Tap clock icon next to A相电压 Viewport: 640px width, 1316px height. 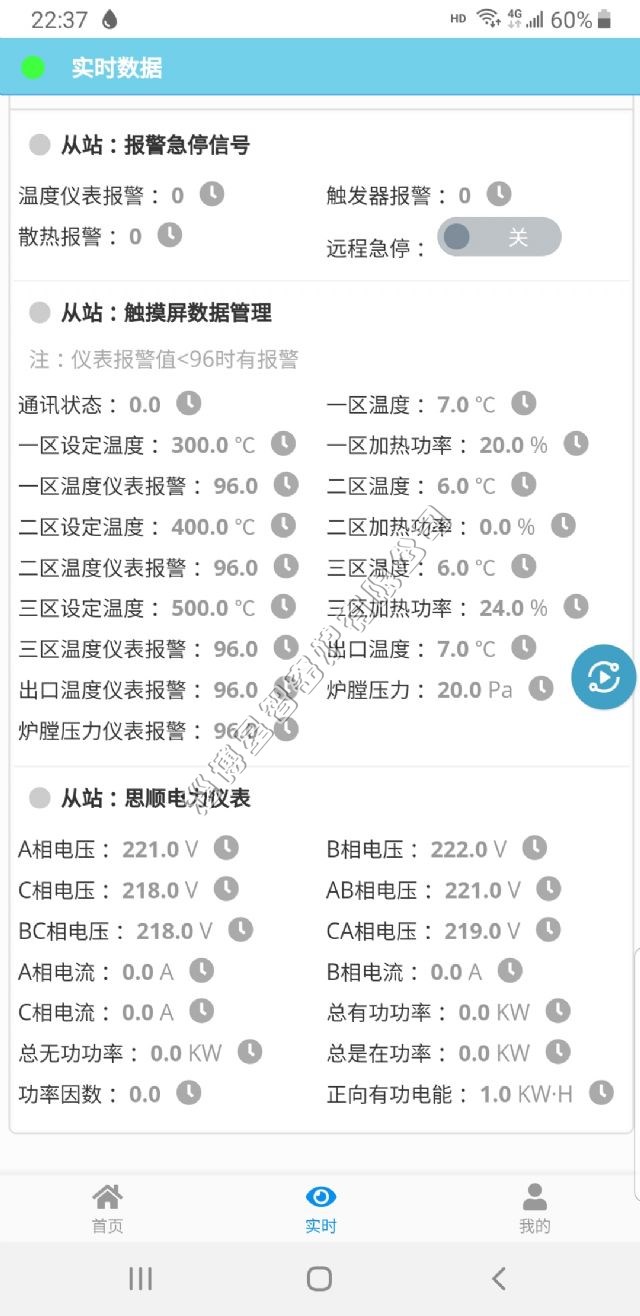(x=226, y=848)
